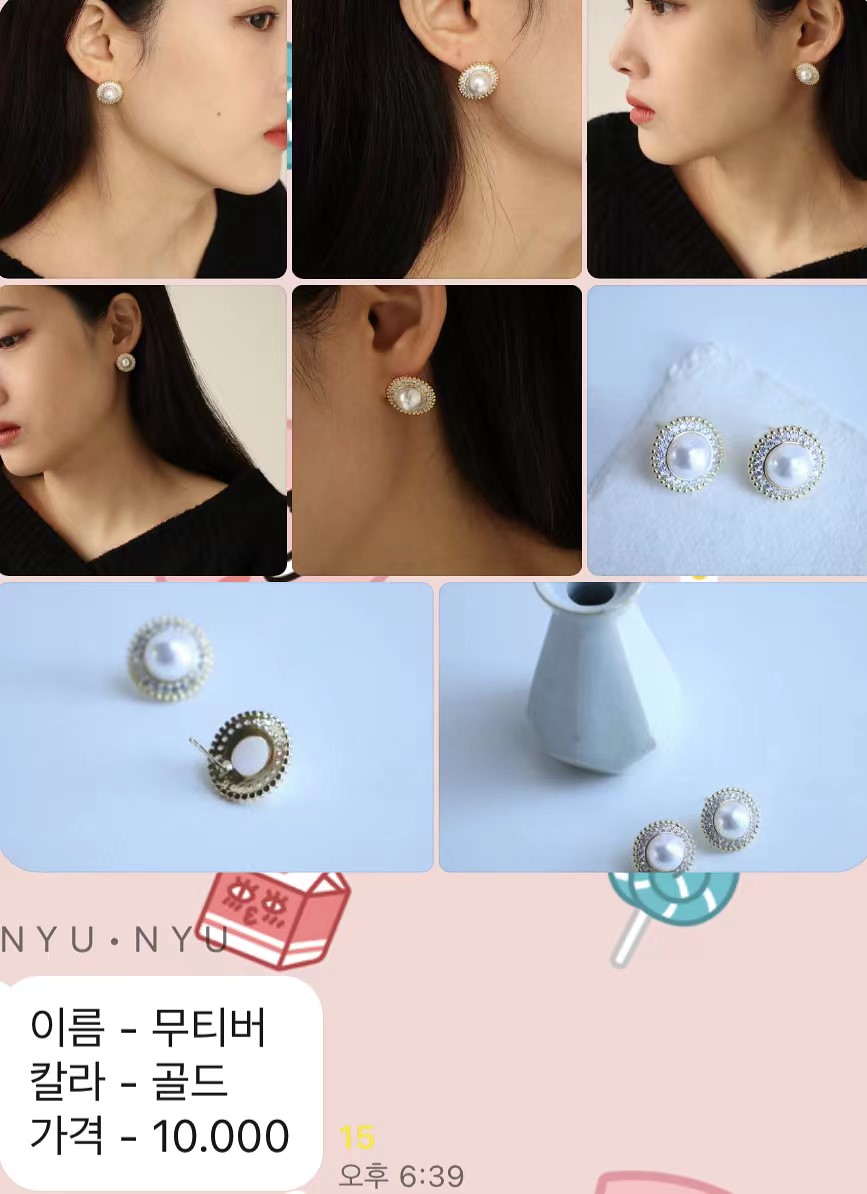Open the photo of the woman's profile facing right
This screenshot has height=1194, width=867.
(x=143, y=138)
